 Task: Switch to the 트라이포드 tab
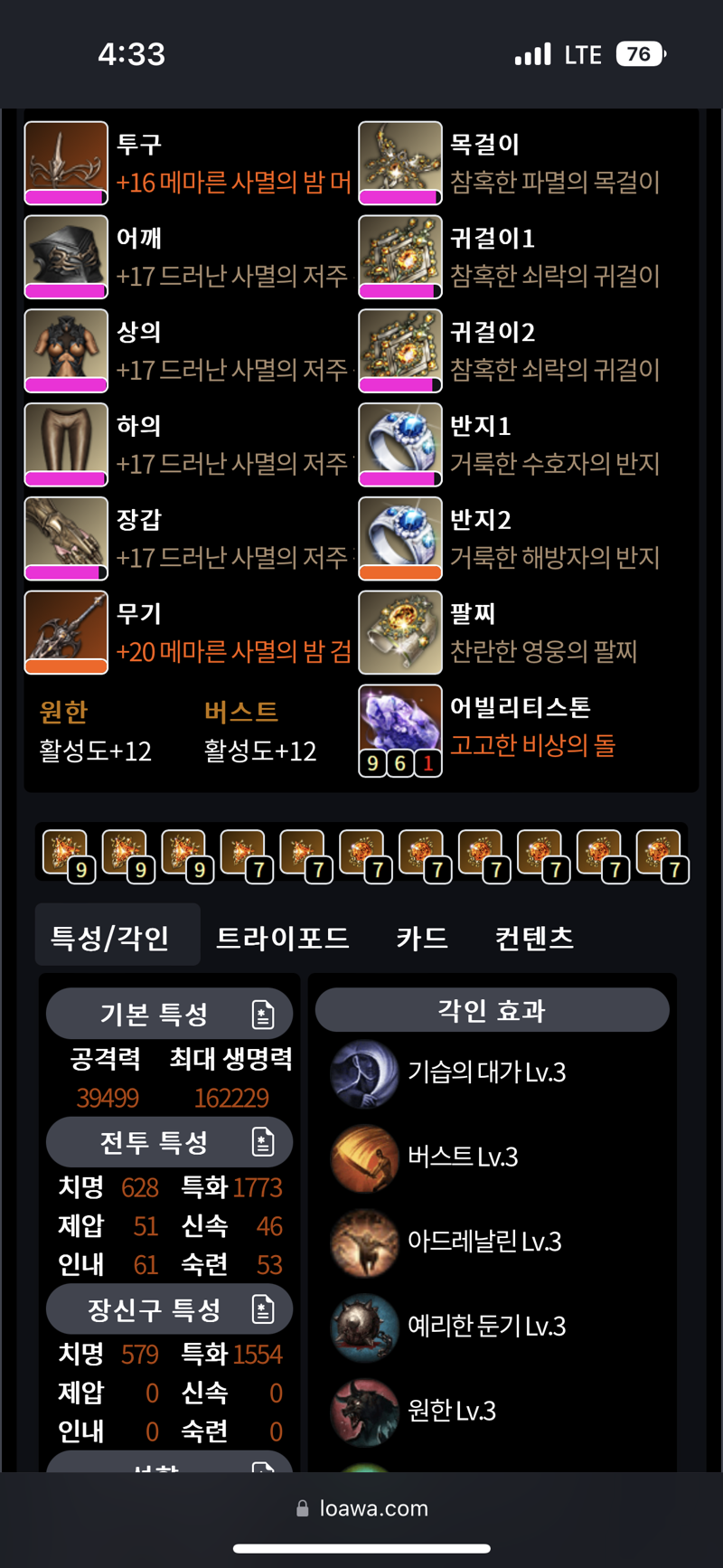tap(282, 938)
